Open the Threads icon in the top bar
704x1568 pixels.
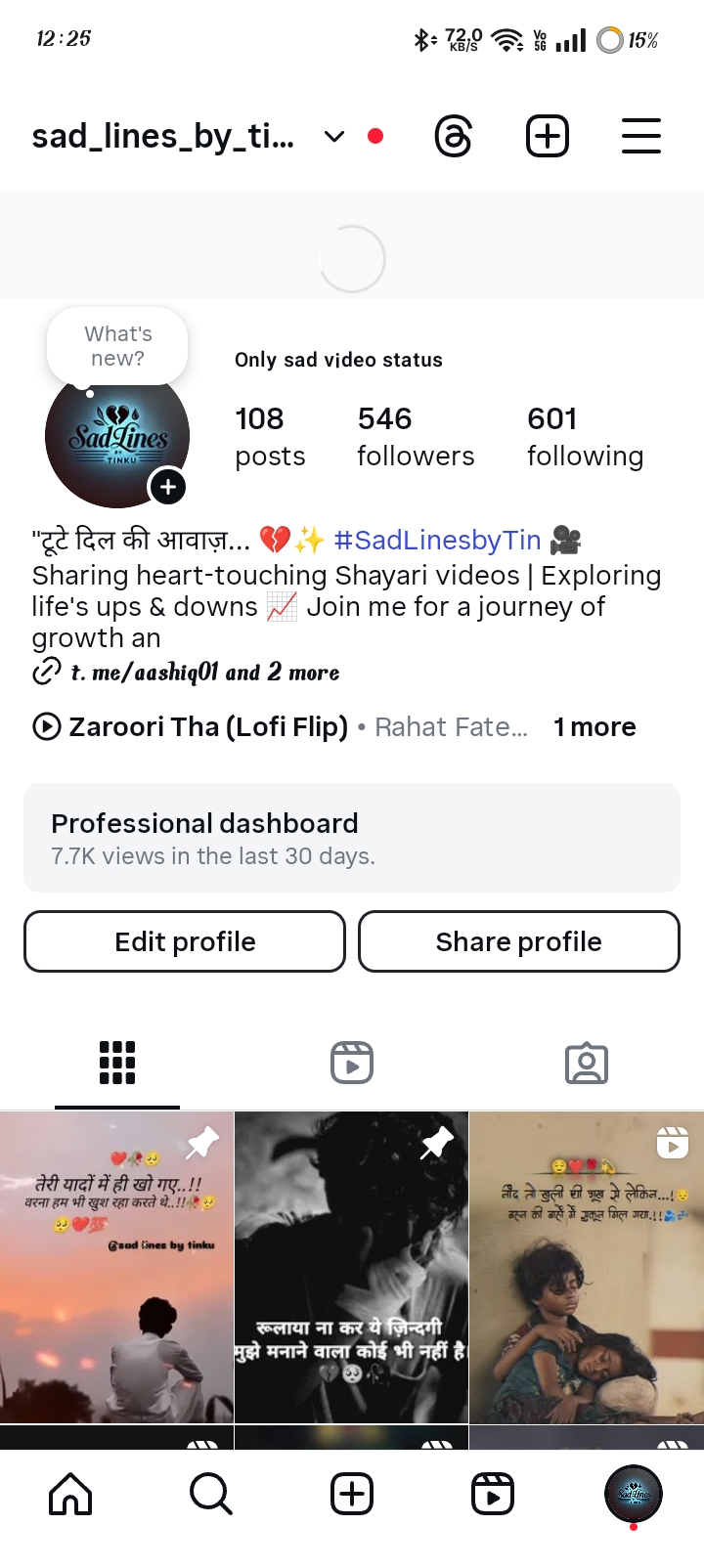point(454,136)
